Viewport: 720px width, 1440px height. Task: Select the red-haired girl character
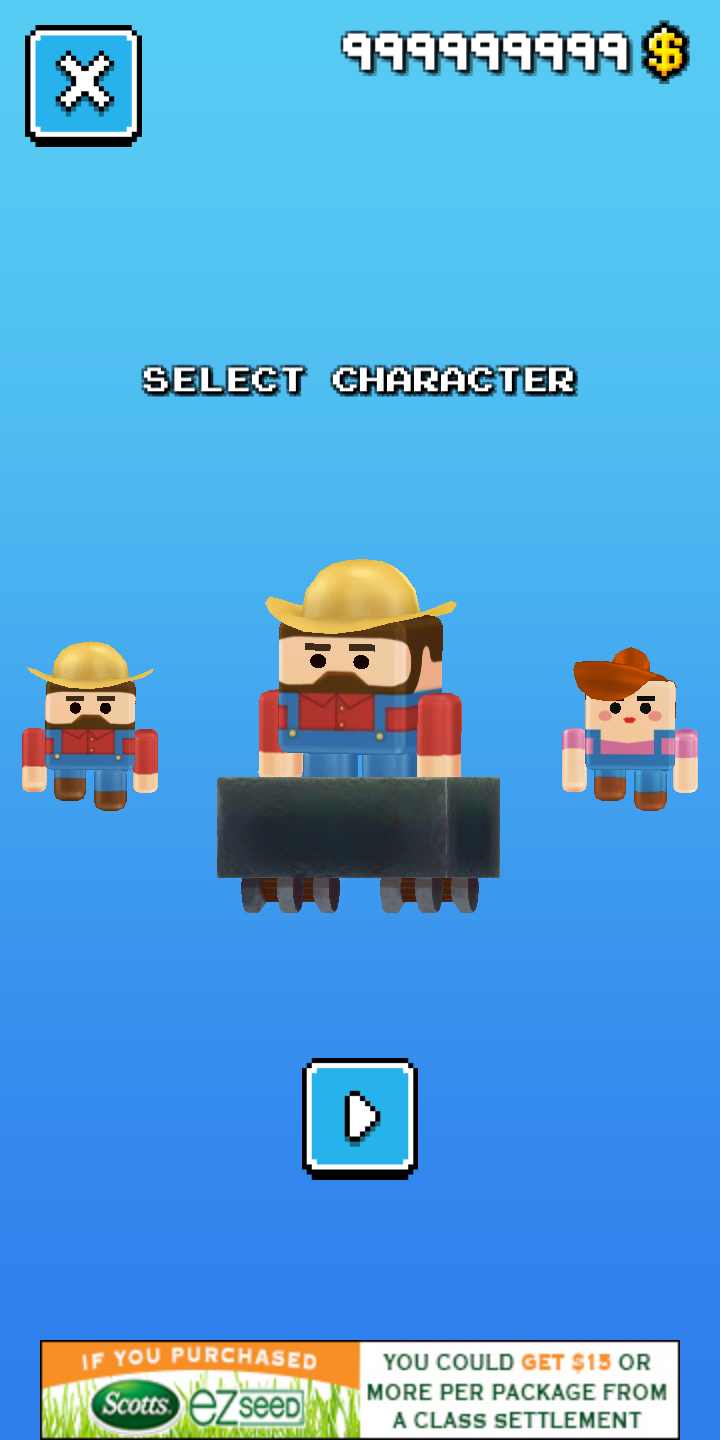tap(629, 730)
